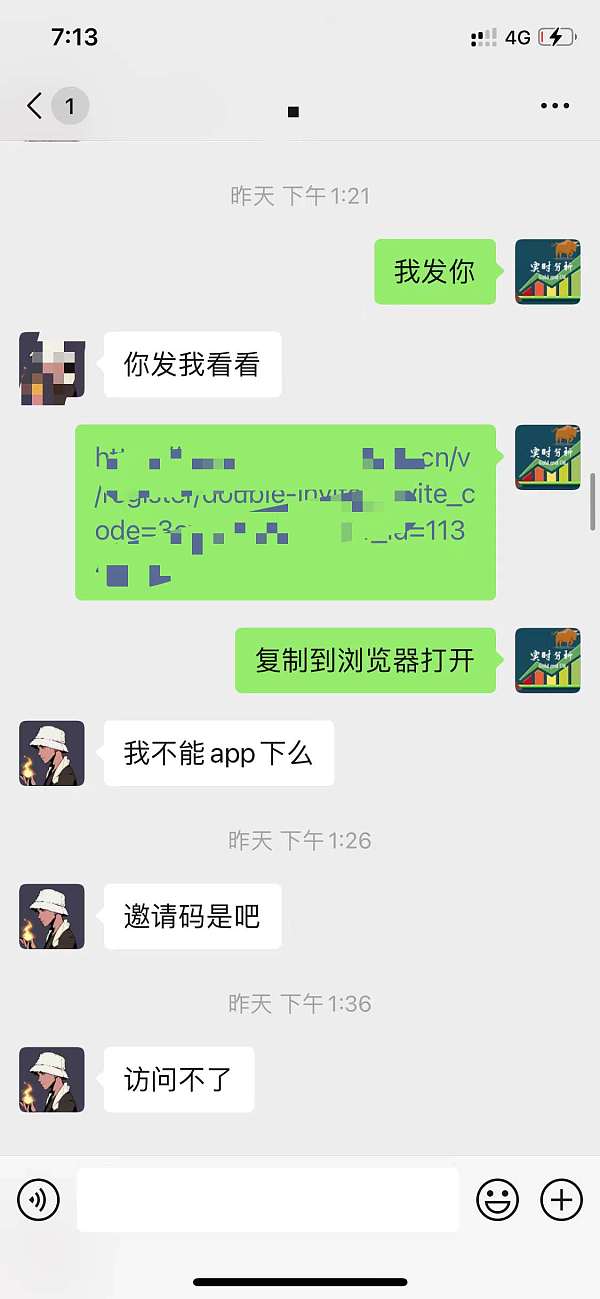Screen dimensions: 600x1299
Task: Open contact avatar beside 邀请码是吧
Action: coord(52,916)
